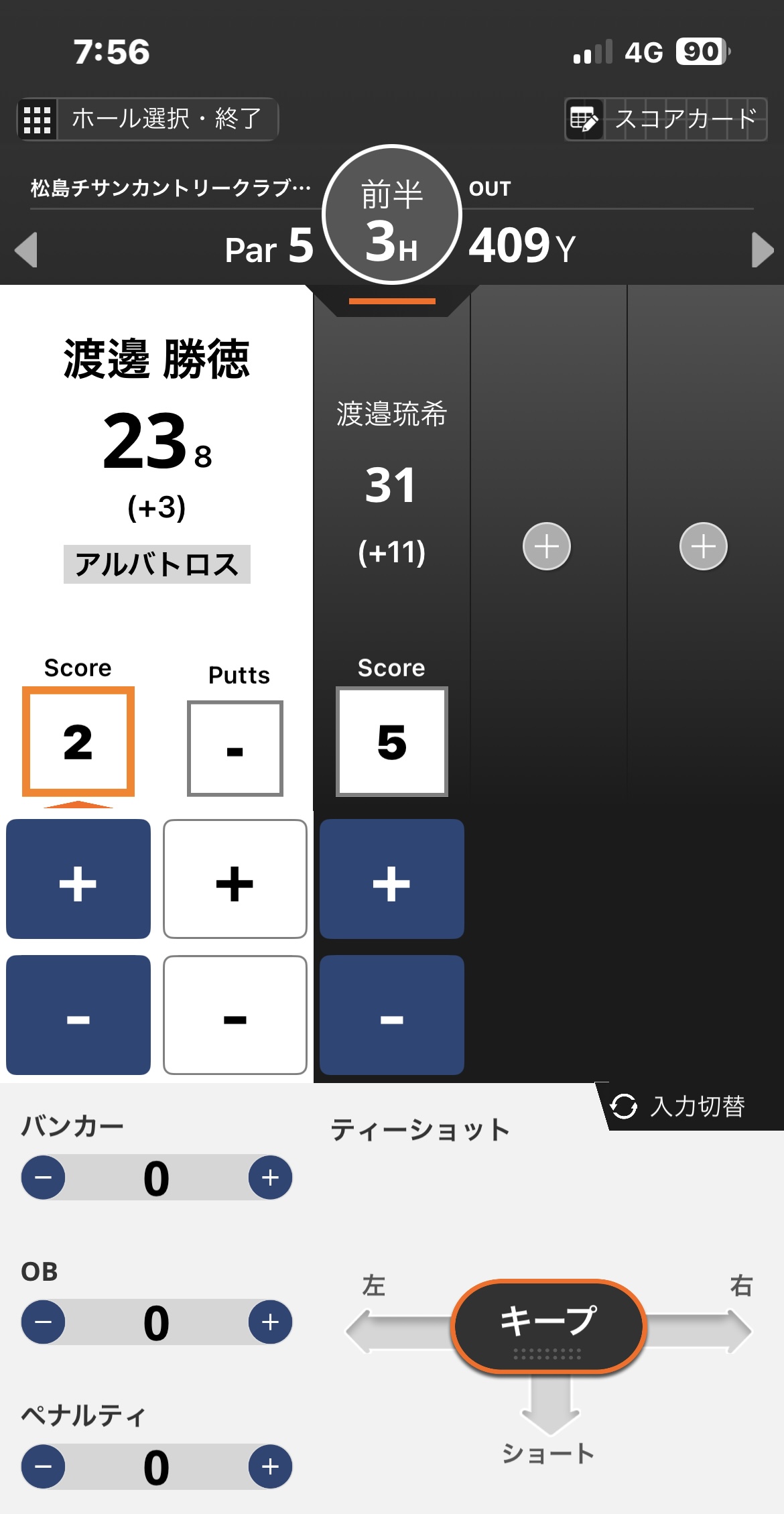
Task: Increase 渡邉琉希's score with plus
Action: click(x=392, y=879)
